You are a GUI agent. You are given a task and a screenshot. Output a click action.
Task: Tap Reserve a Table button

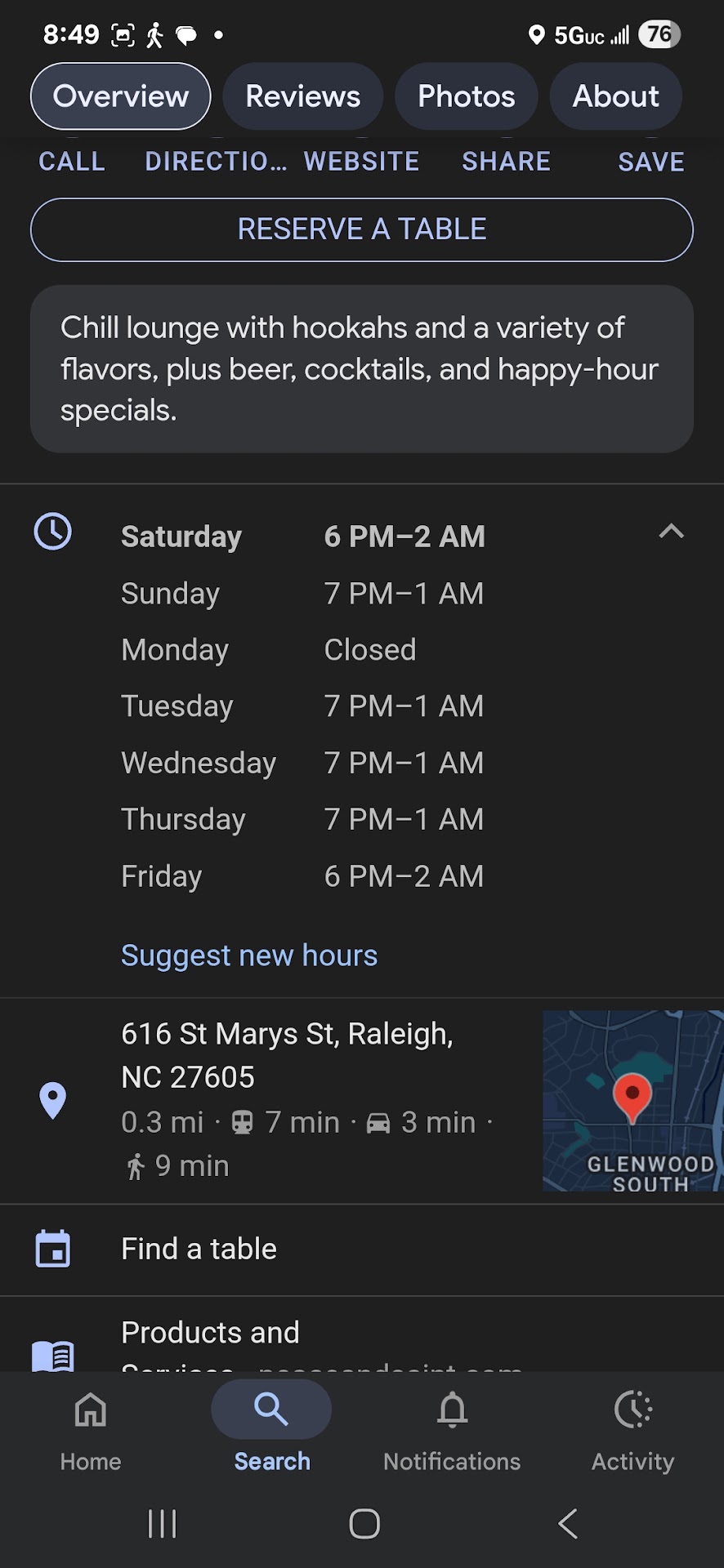(x=362, y=229)
